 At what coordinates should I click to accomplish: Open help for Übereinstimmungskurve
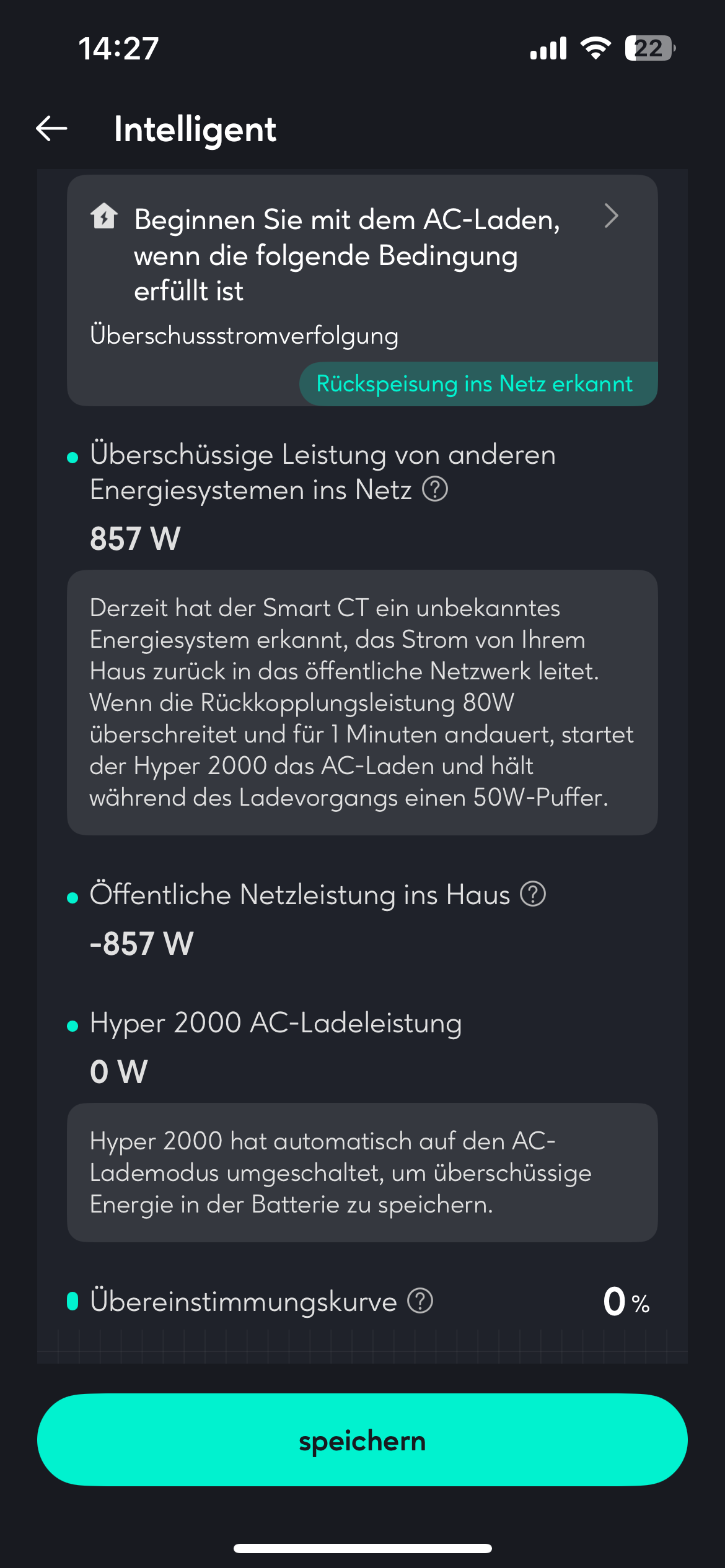tap(420, 1300)
